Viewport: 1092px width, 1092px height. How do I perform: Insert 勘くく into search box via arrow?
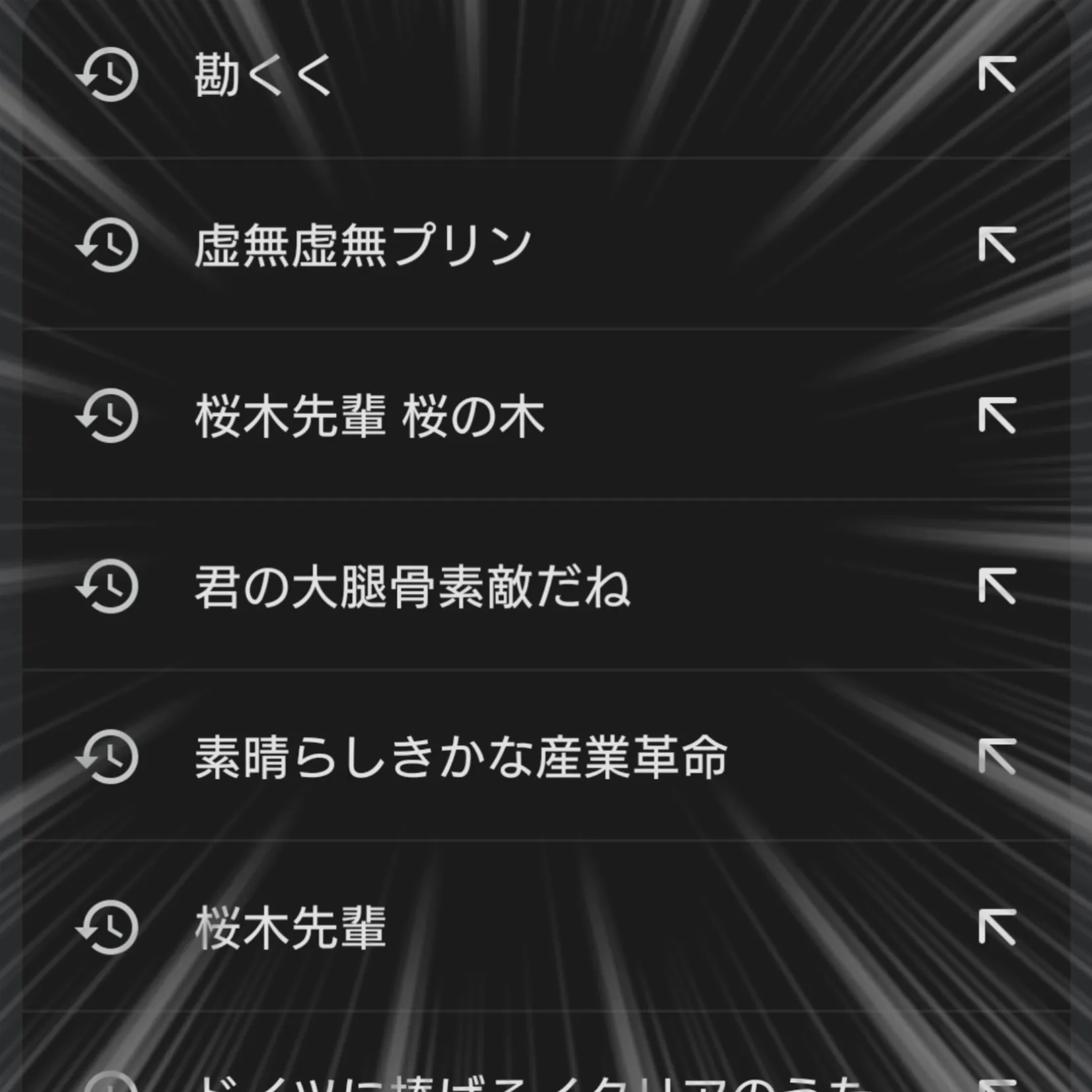click(x=996, y=74)
